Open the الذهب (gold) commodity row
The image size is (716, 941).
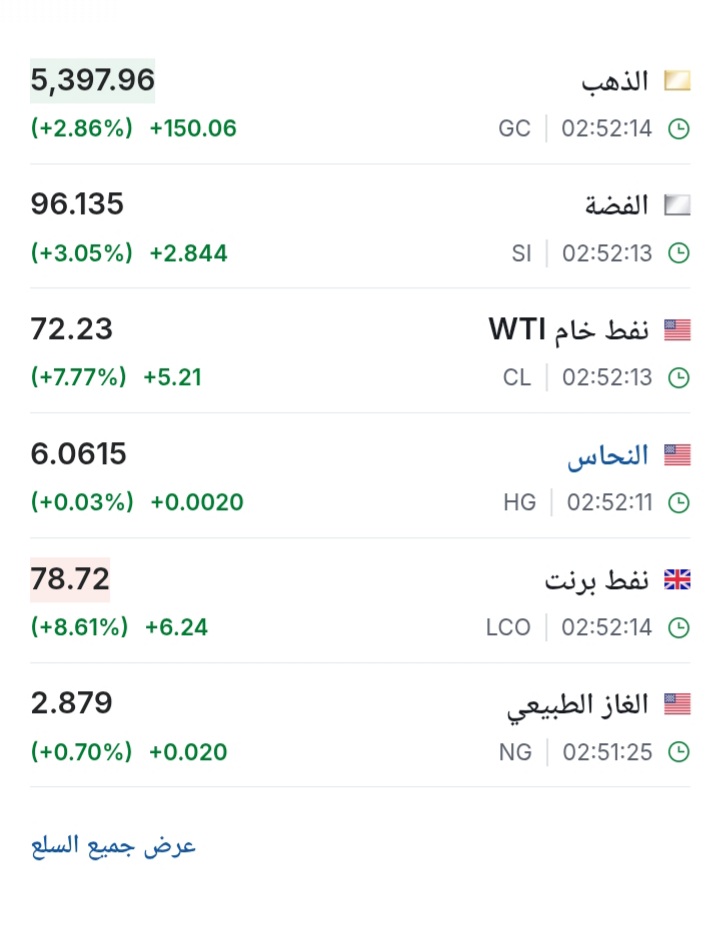[x=615, y=81]
